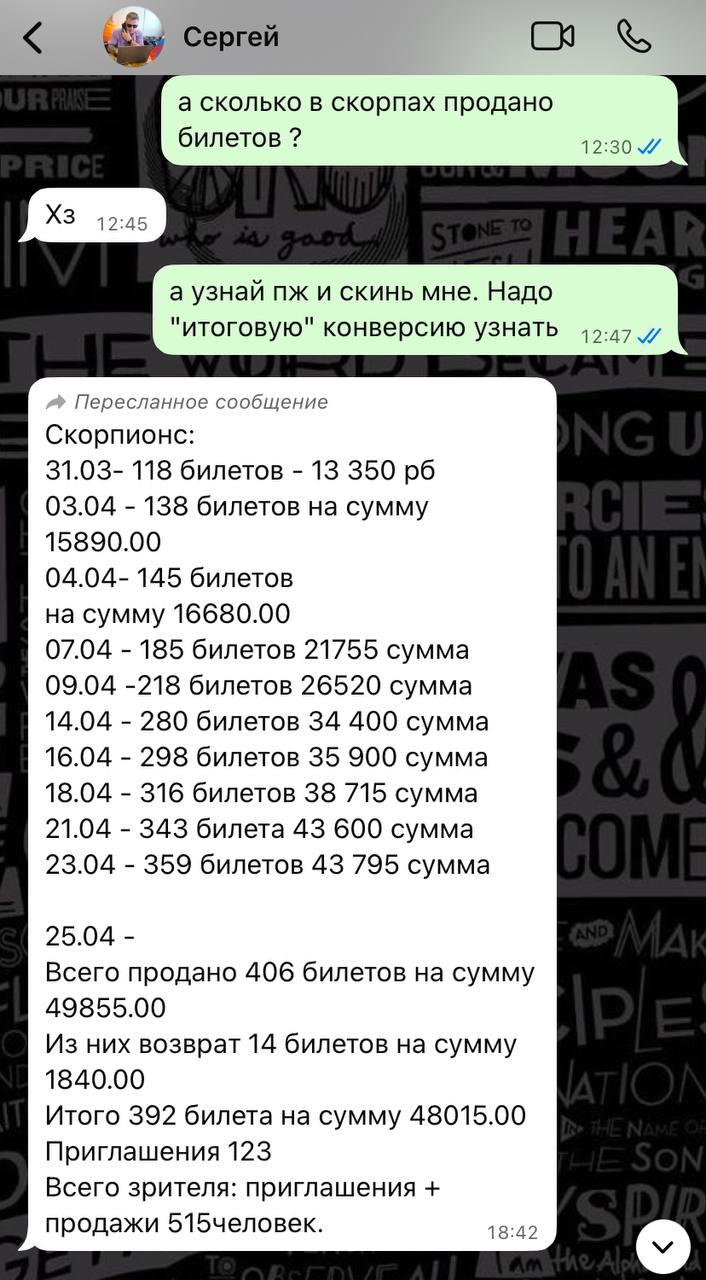Jump to the latest message
The height and width of the screenshot is (1280, 706).
click(663, 1245)
